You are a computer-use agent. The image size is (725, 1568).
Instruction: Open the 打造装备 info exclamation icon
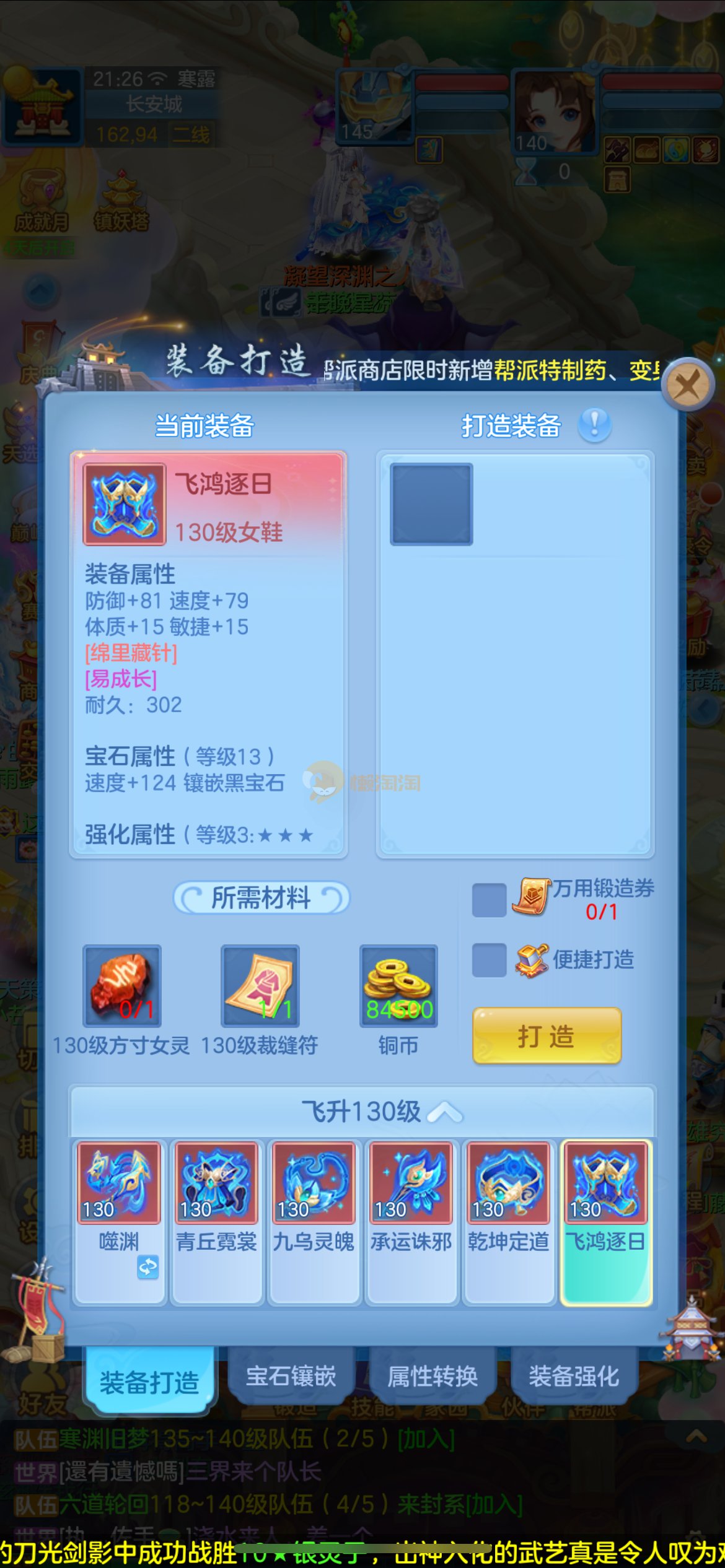click(x=594, y=425)
